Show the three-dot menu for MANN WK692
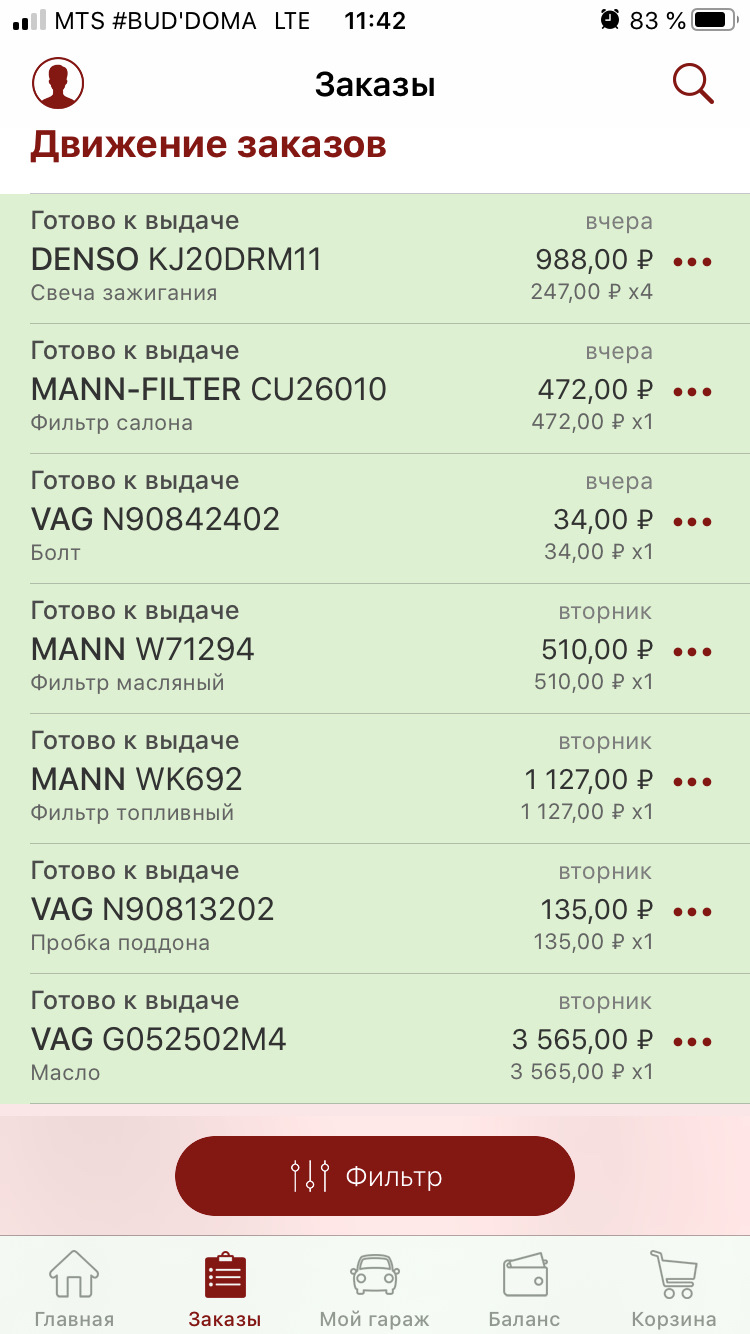Screen dimensions: 750x1334 (692, 782)
